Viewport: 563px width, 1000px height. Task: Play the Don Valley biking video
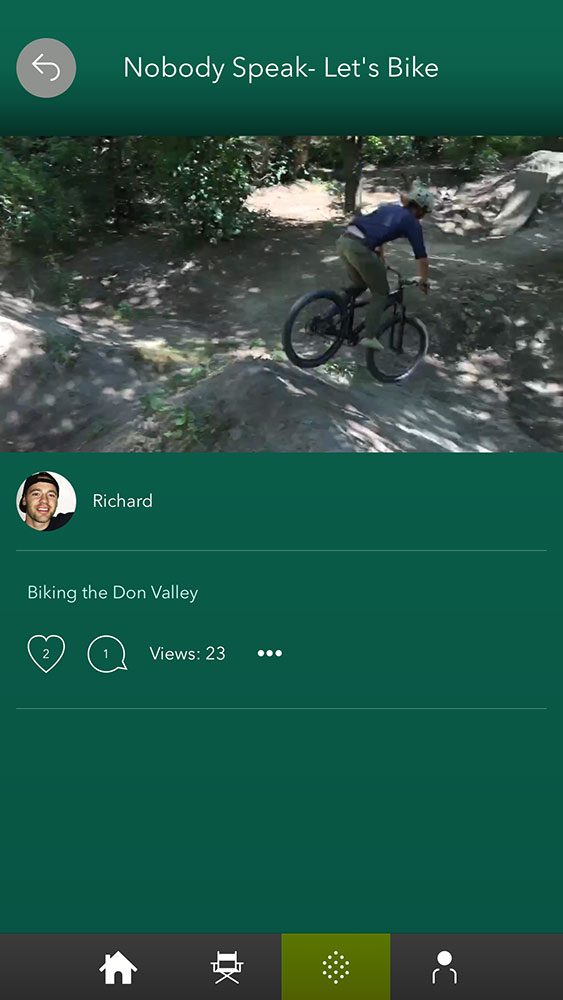click(281, 294)
